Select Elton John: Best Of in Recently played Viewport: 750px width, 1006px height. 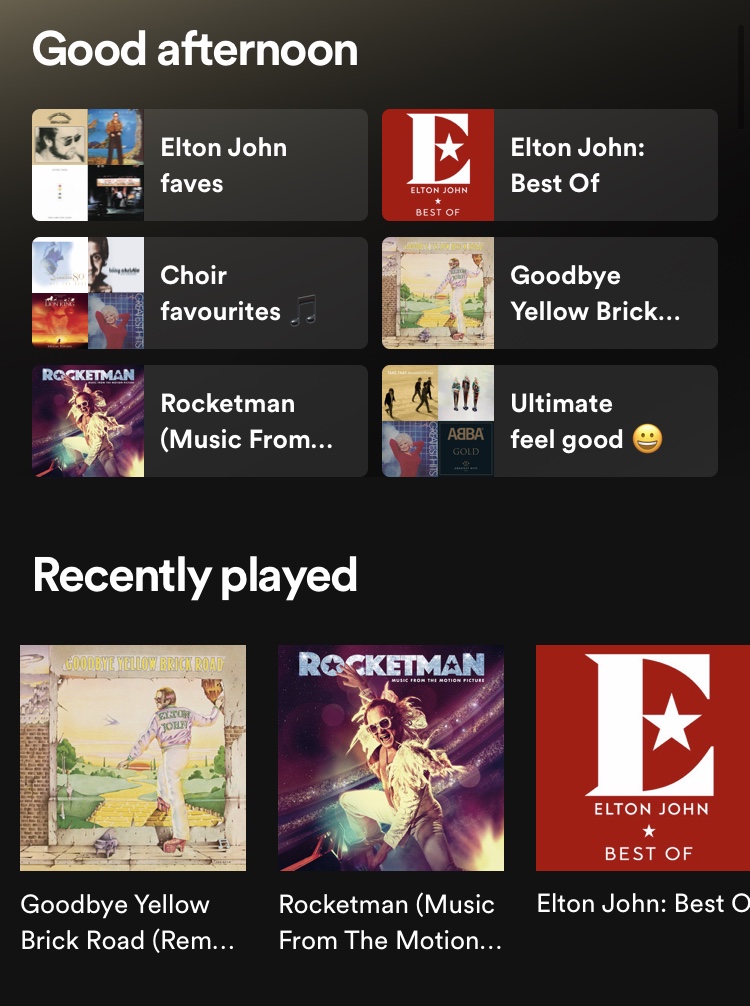pyautogui.click(x=642, y=758)
